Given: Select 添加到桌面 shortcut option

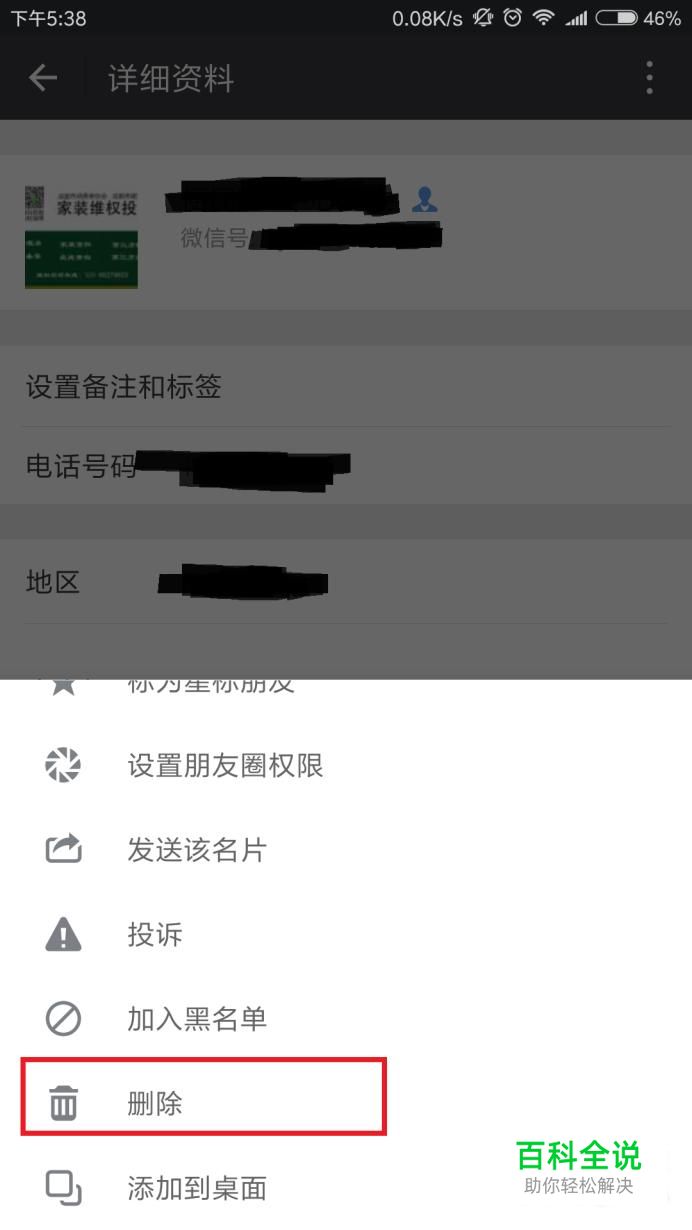Looking at the screenshot, I should click(197, 1188).
